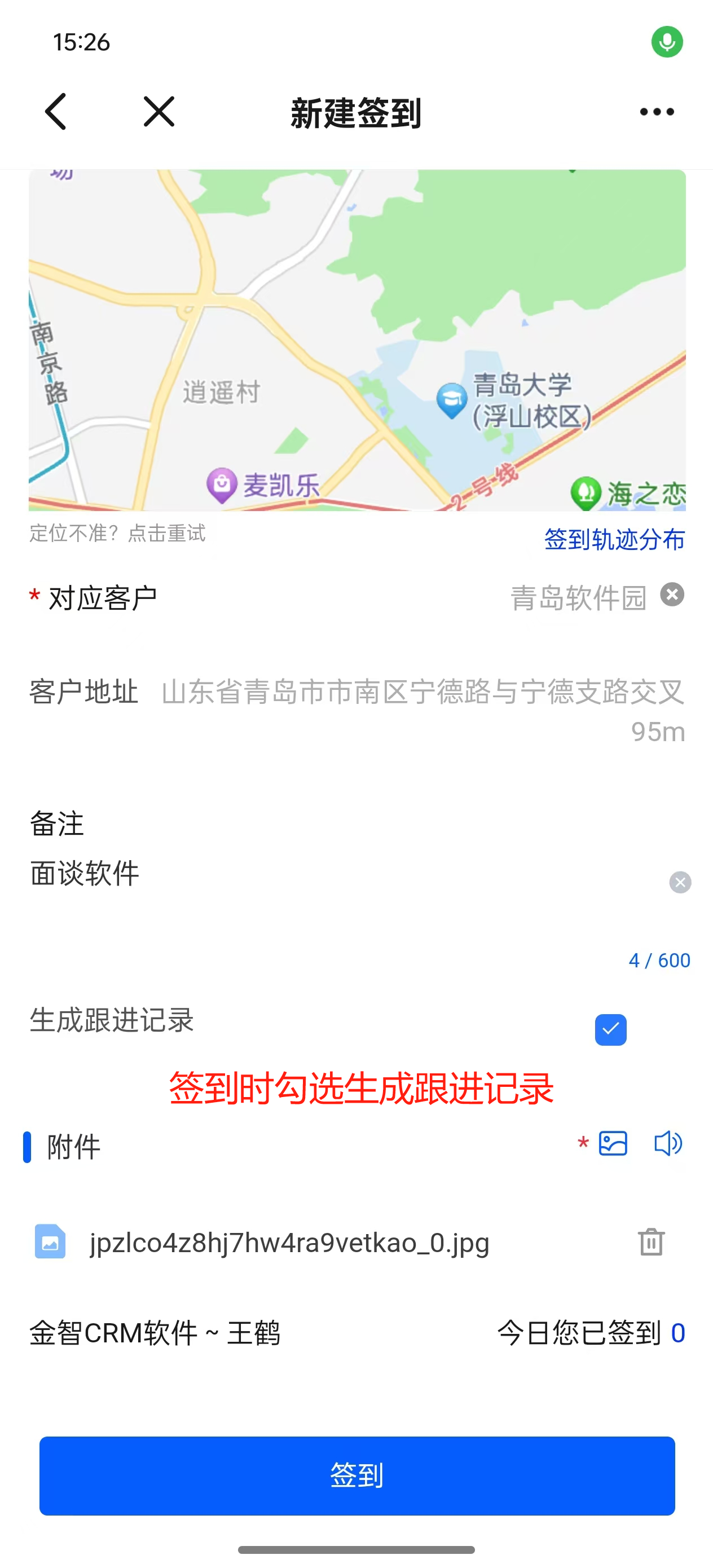Clear the selected customer 青岛软件园
The image size is (713, 1568).
click(672, 594)
